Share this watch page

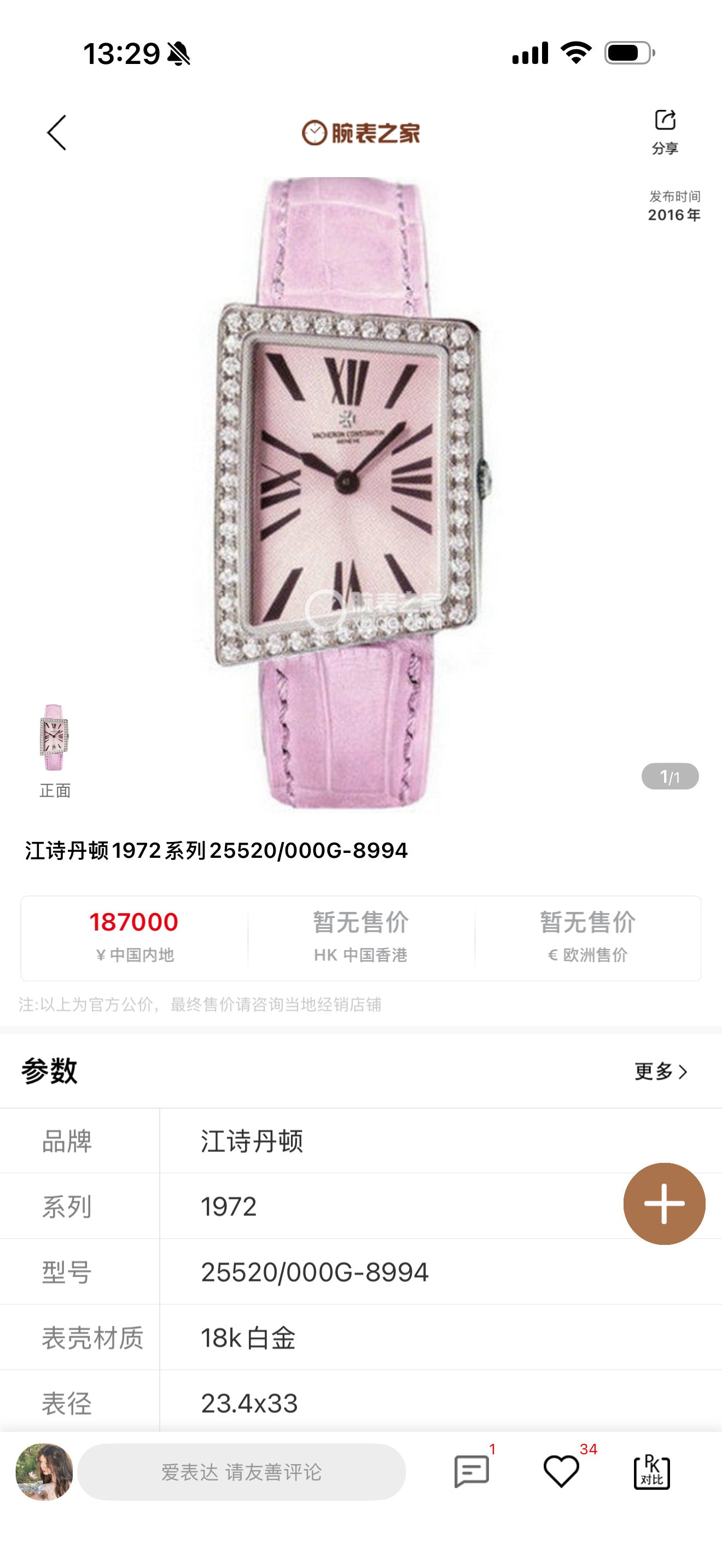pyautogui.click(x=665, y=130)
